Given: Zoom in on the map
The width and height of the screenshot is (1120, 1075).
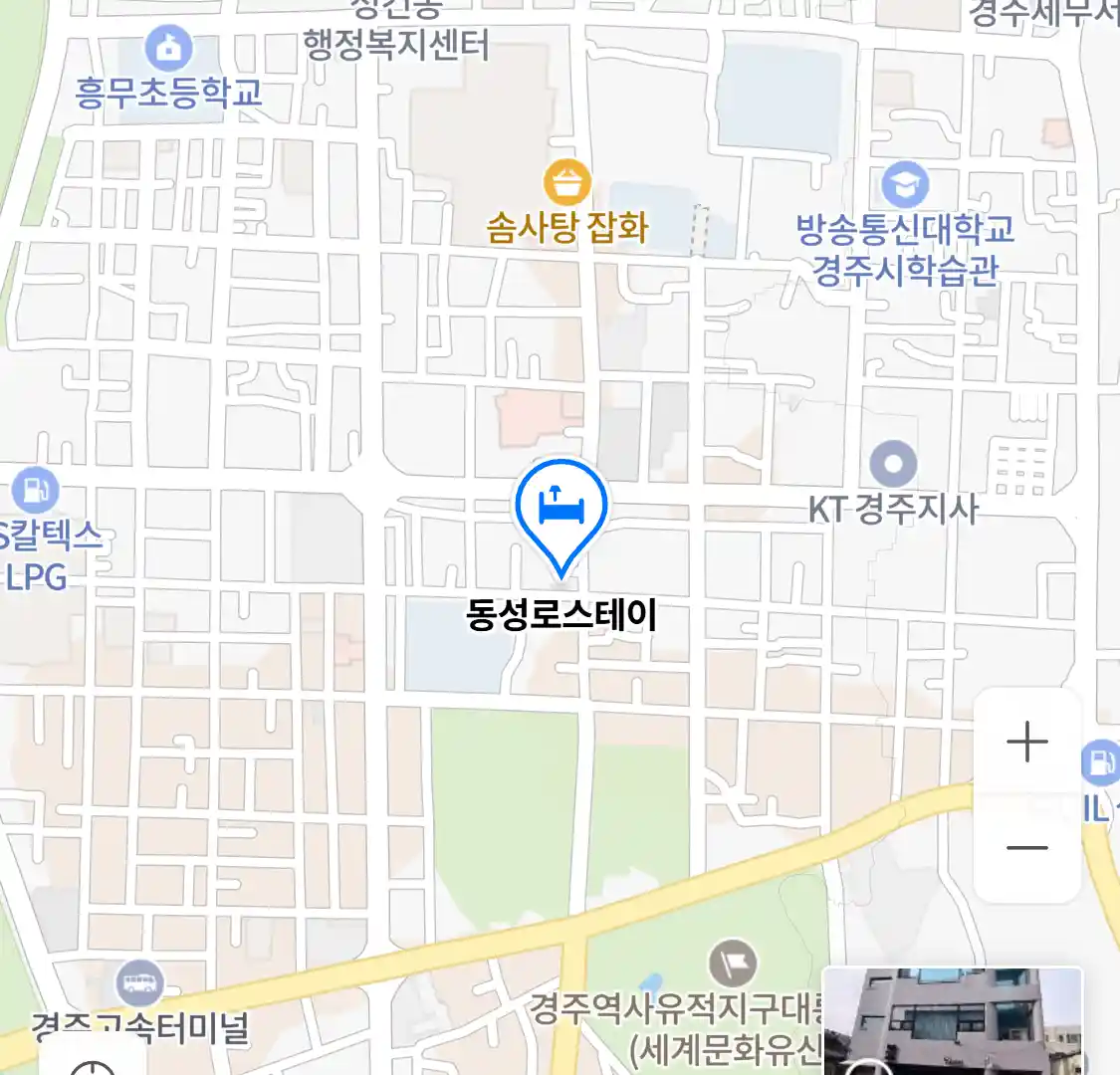Looking at the screenshot, I should (x=1026, y=743).
